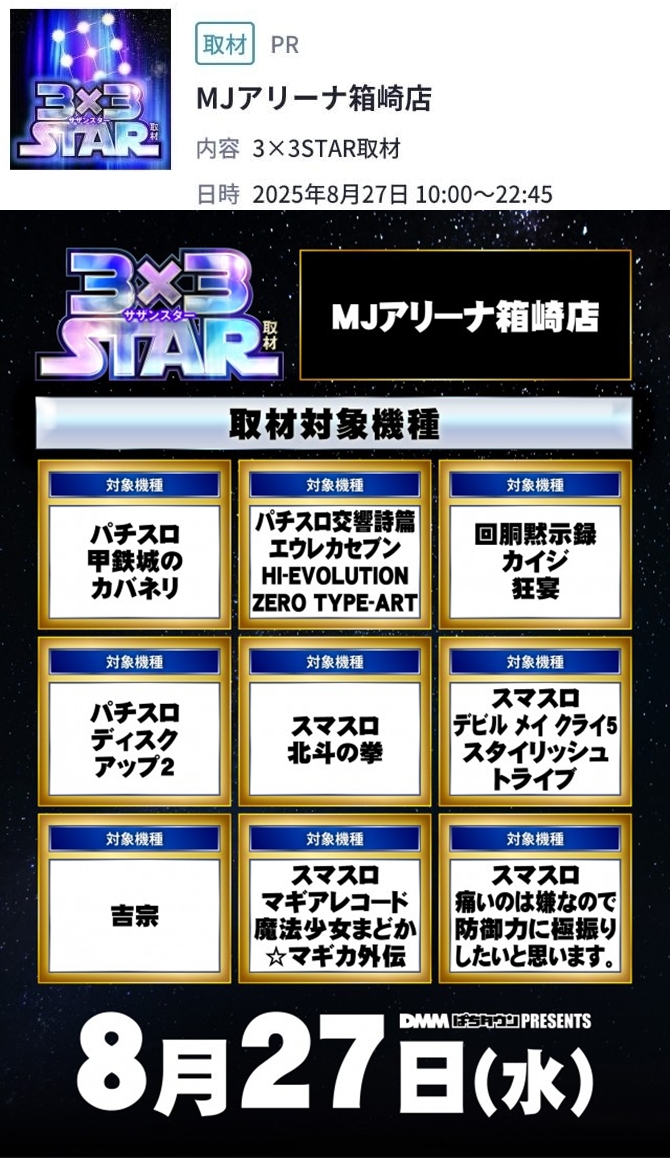Image resolution: width=670 pixels, height=1158 pixels.
Task: View the 8月27日 event poster image
Action: [x=335, y=683]
